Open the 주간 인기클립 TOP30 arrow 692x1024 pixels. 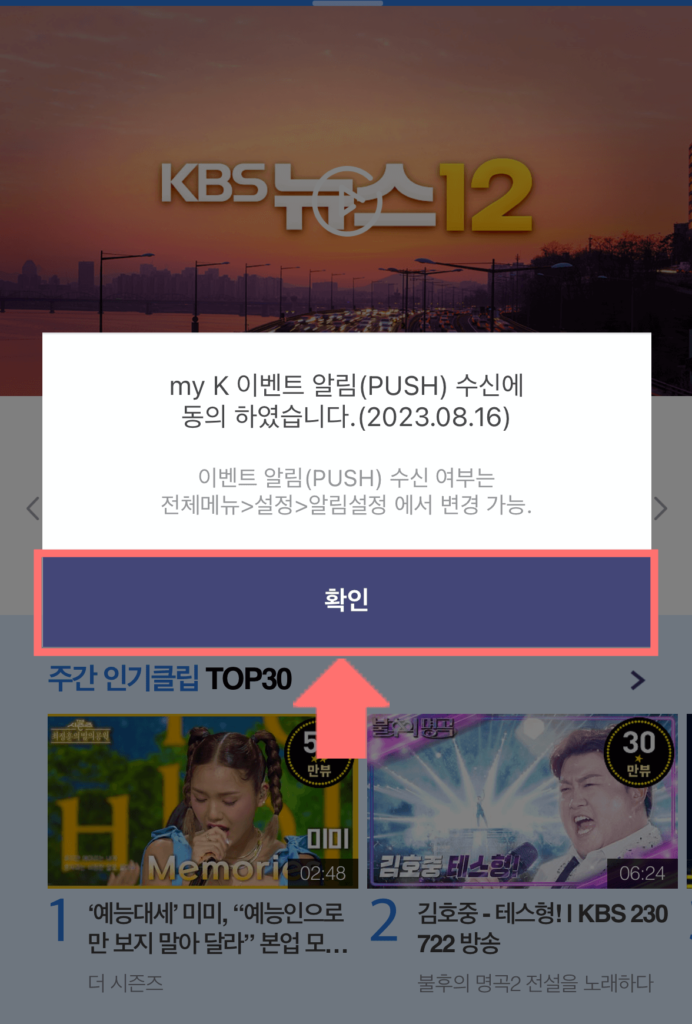(x=637, y=681)
